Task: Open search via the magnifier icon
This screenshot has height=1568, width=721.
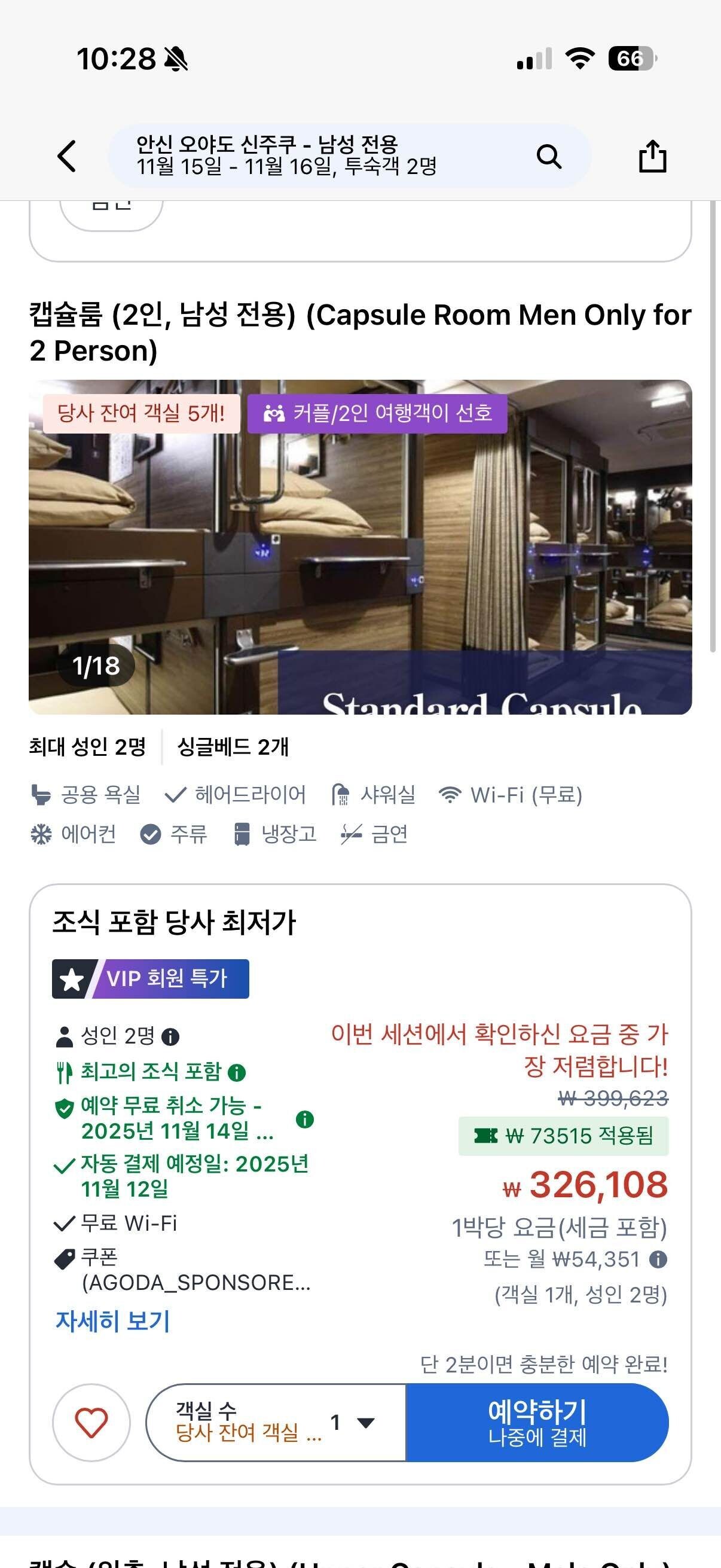Action: 549,157
